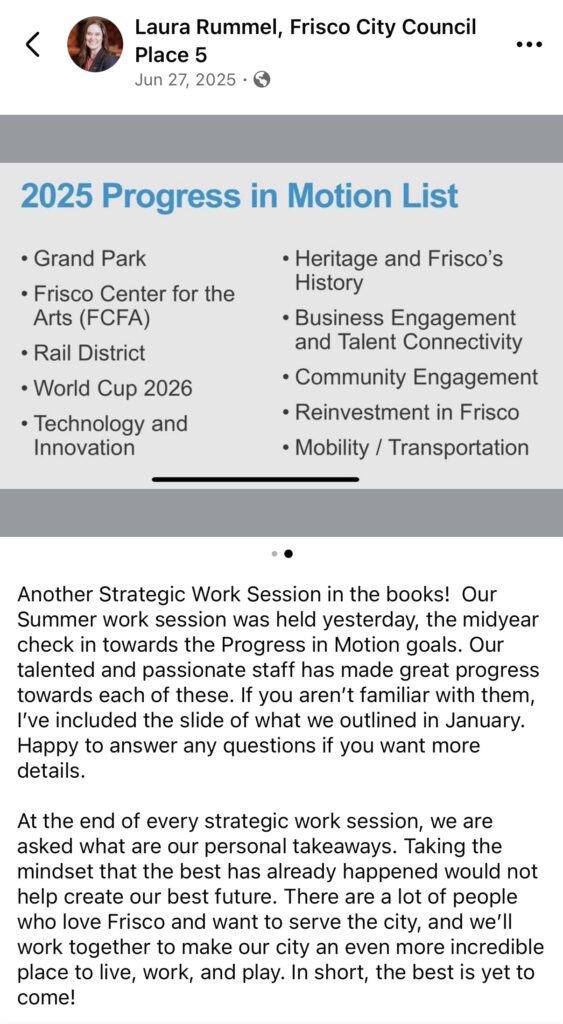
Task: Open the Progress in Motion slide image
Action: coord(282,325)
